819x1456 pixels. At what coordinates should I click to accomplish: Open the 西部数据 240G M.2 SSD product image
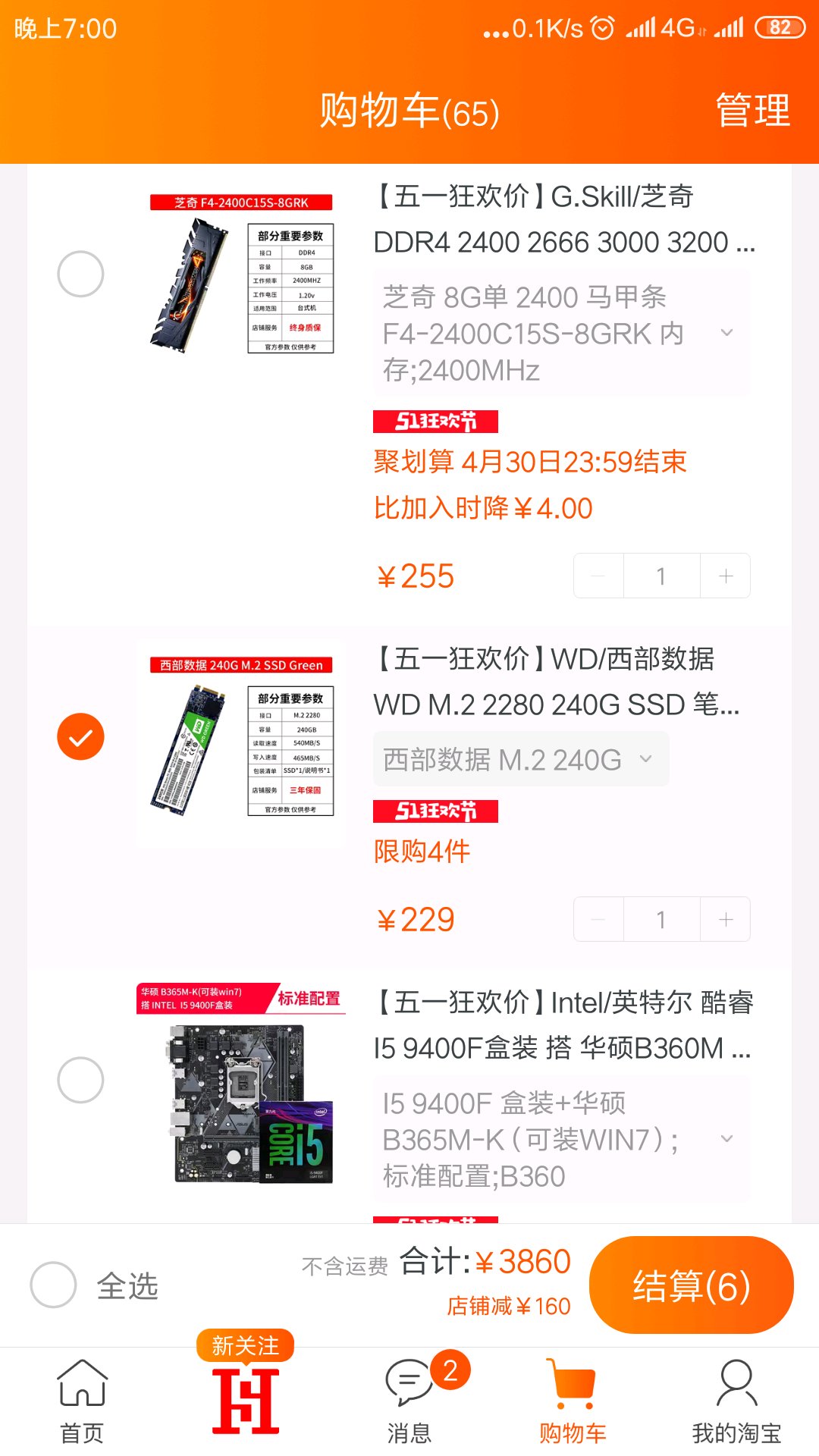click(241, 737)
